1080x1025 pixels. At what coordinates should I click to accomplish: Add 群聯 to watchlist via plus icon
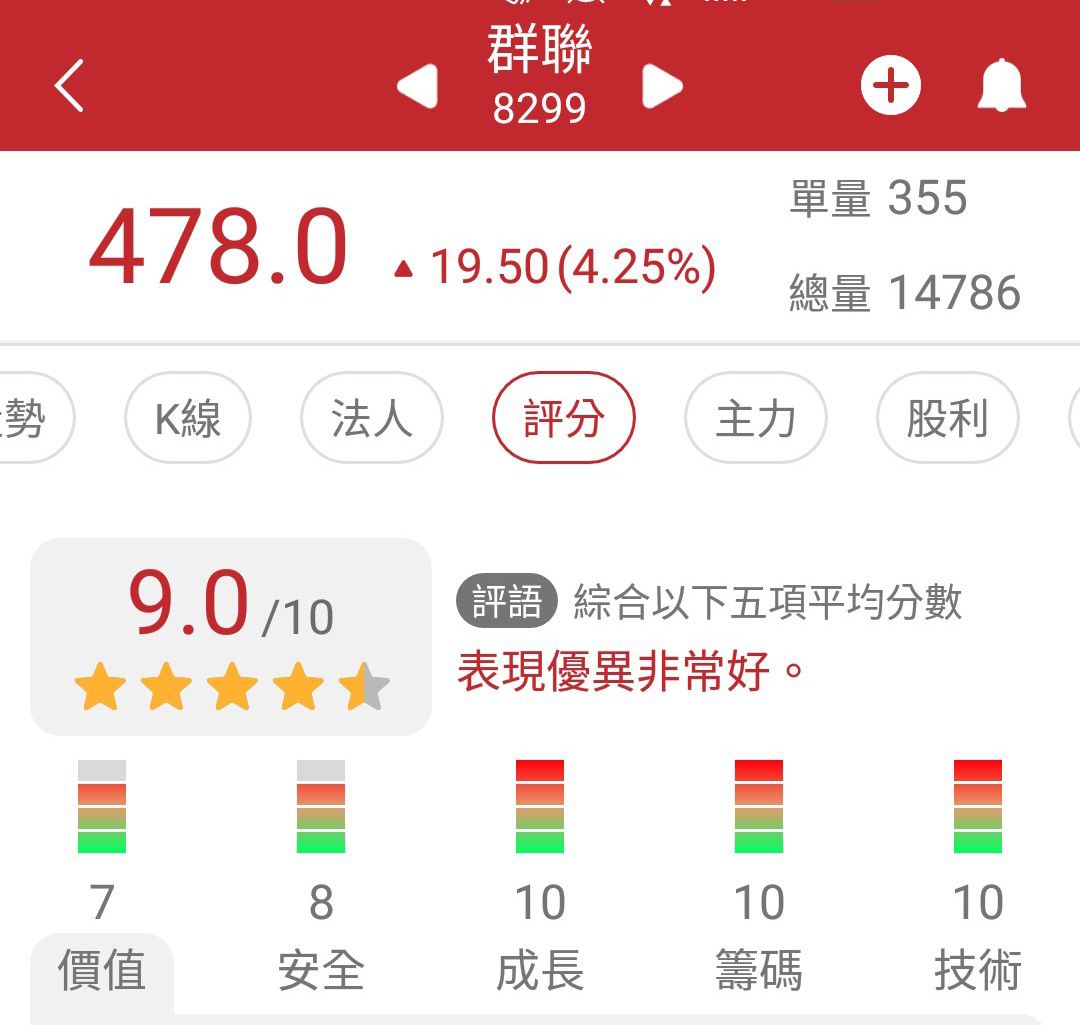click(x=890, y=86)
